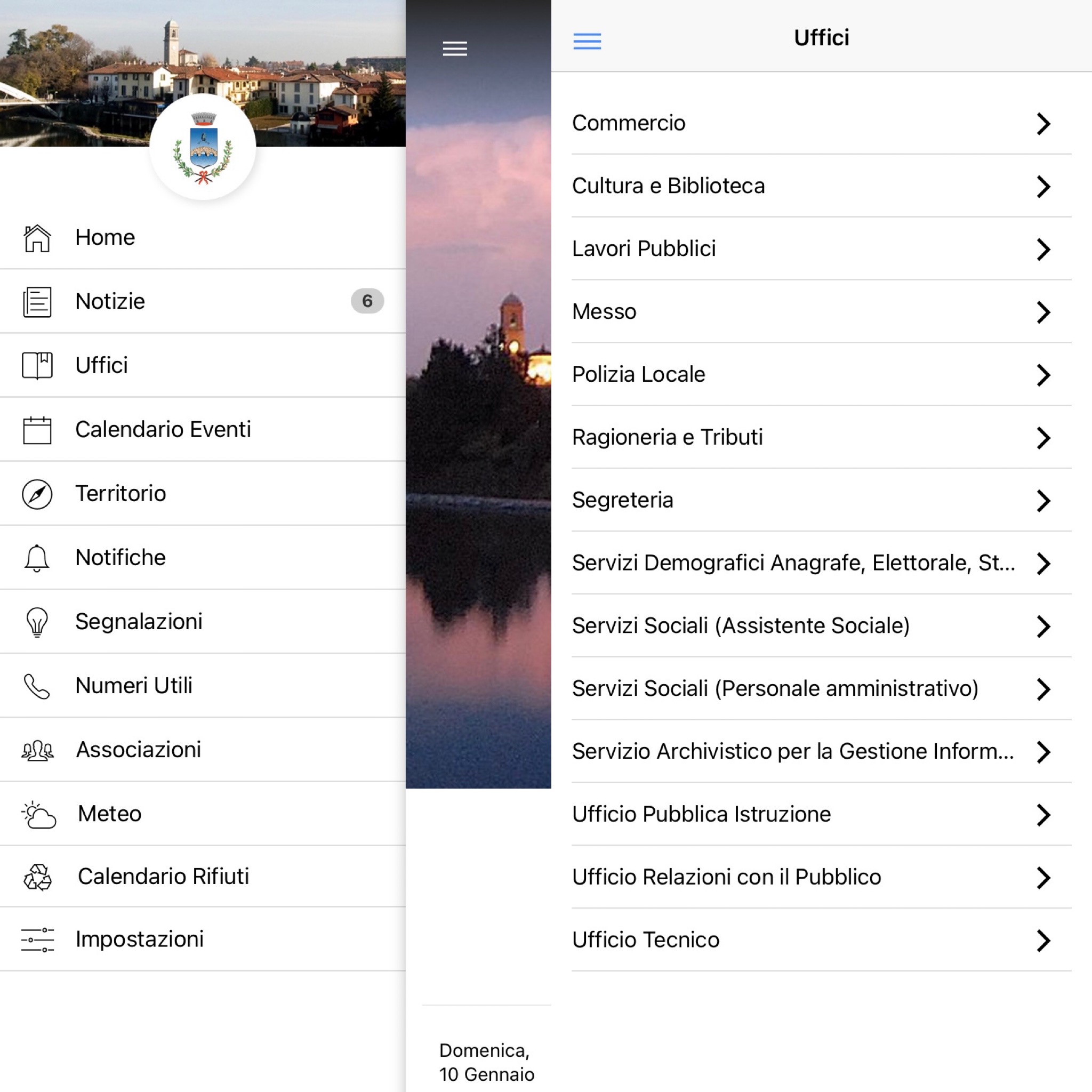This screenshot has width=1092, height=1092.
Task: Open Notizie with 6 unread items
Action: pyautogui.click(x=111, y=301)
